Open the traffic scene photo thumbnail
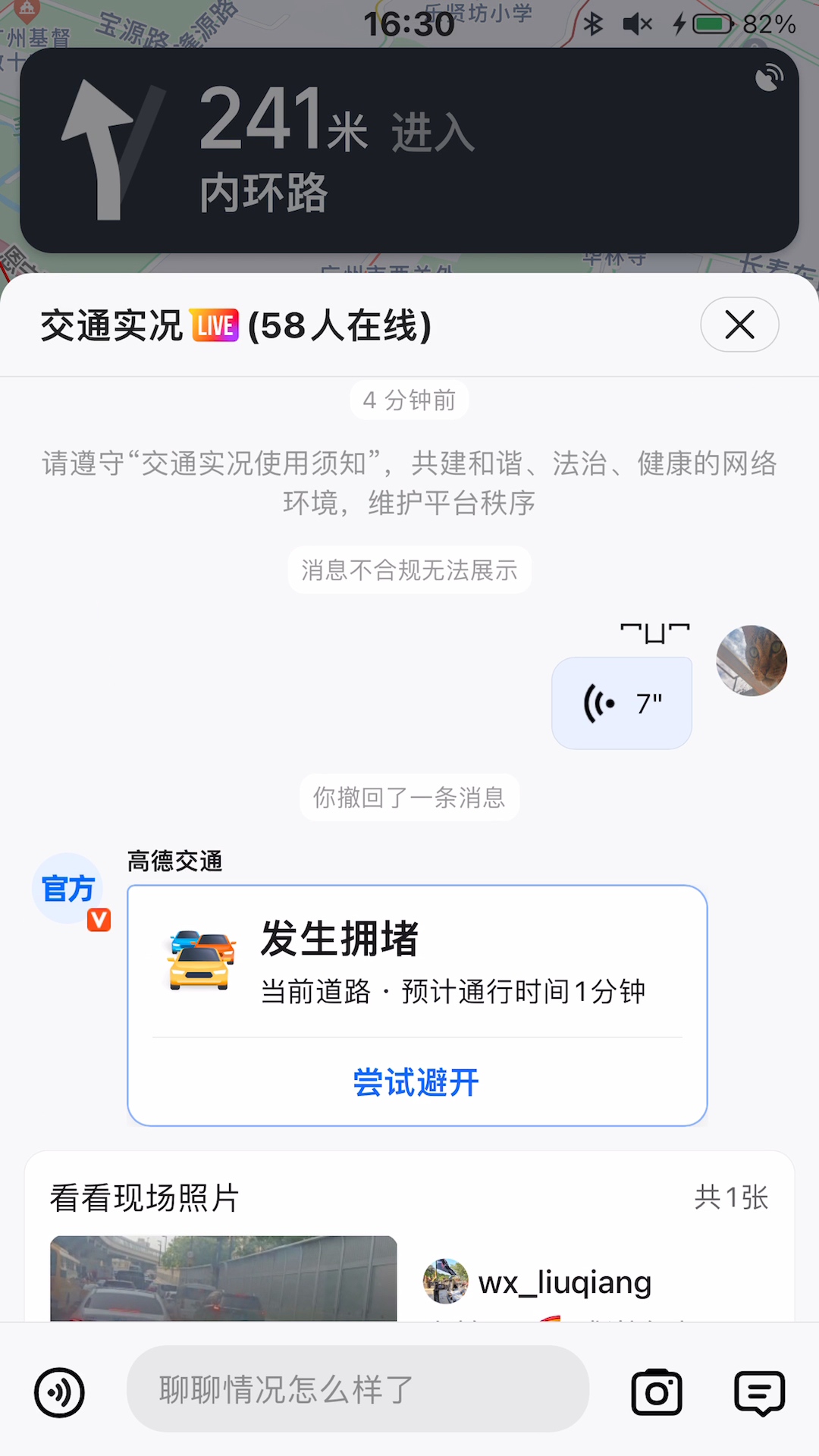 click(223, 1279)
